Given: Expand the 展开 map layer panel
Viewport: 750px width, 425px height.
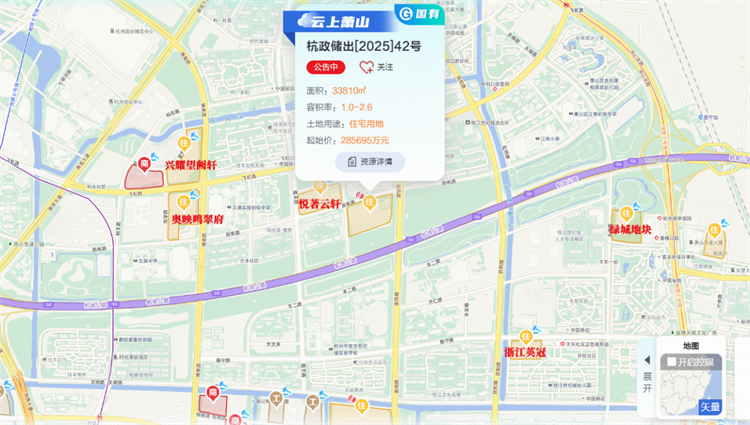Looking at the screenshot, I should pos(647,375).
